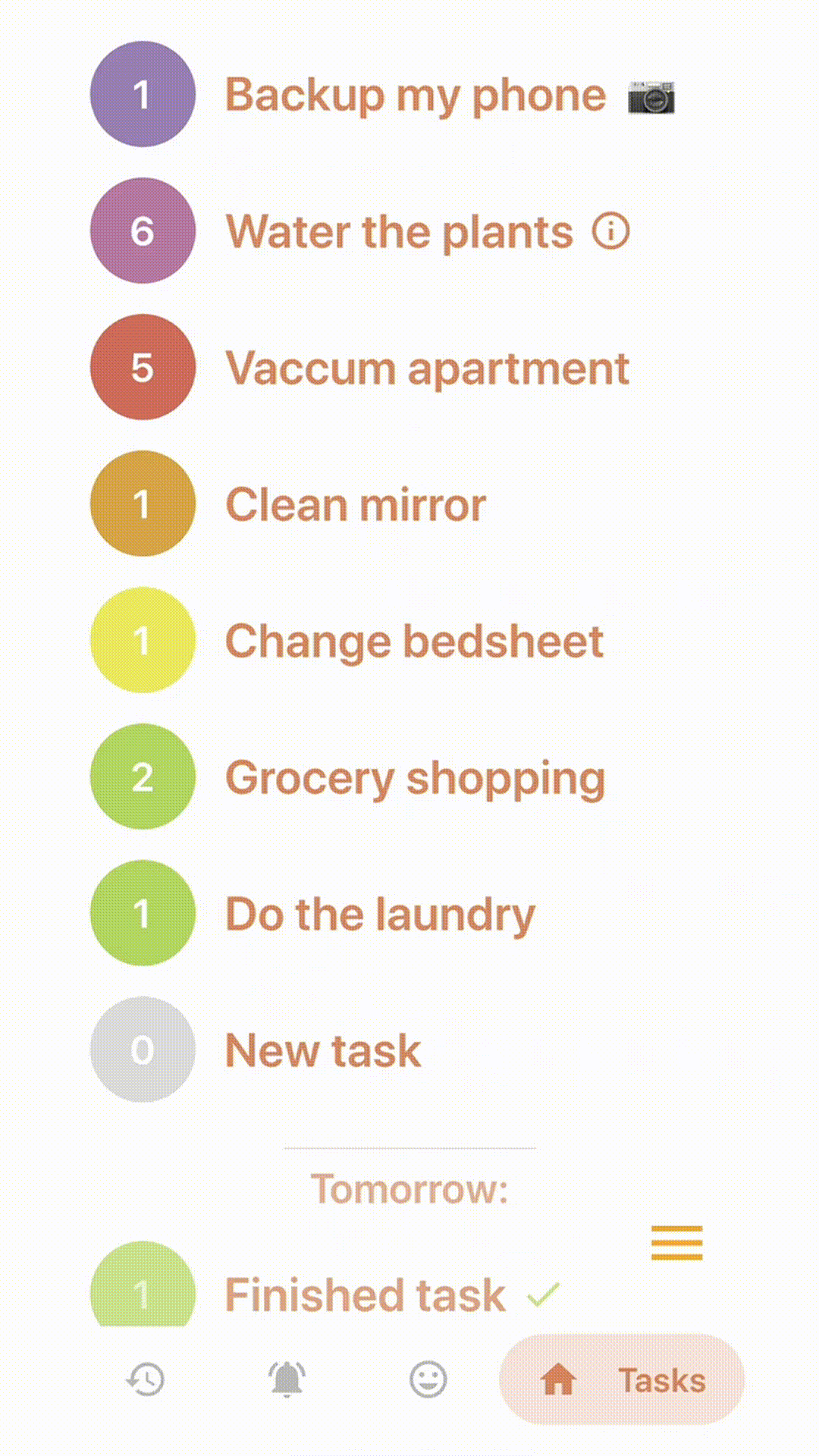The width and height of the screenshot is (819, 1456).
Task: Open the Backup my phone task
Action: tap(415, 96)
